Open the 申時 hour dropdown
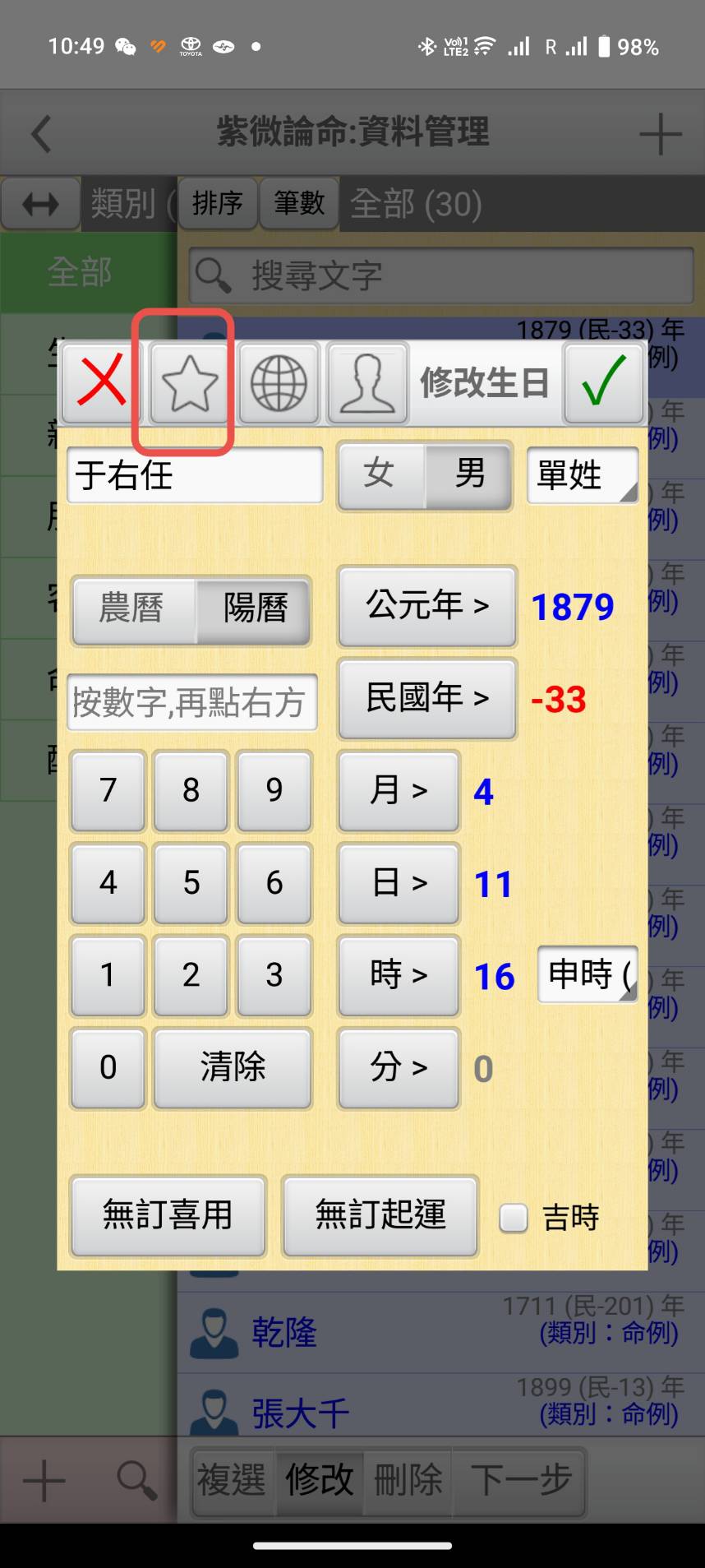The image size is (705, 1568). [587, 975]
